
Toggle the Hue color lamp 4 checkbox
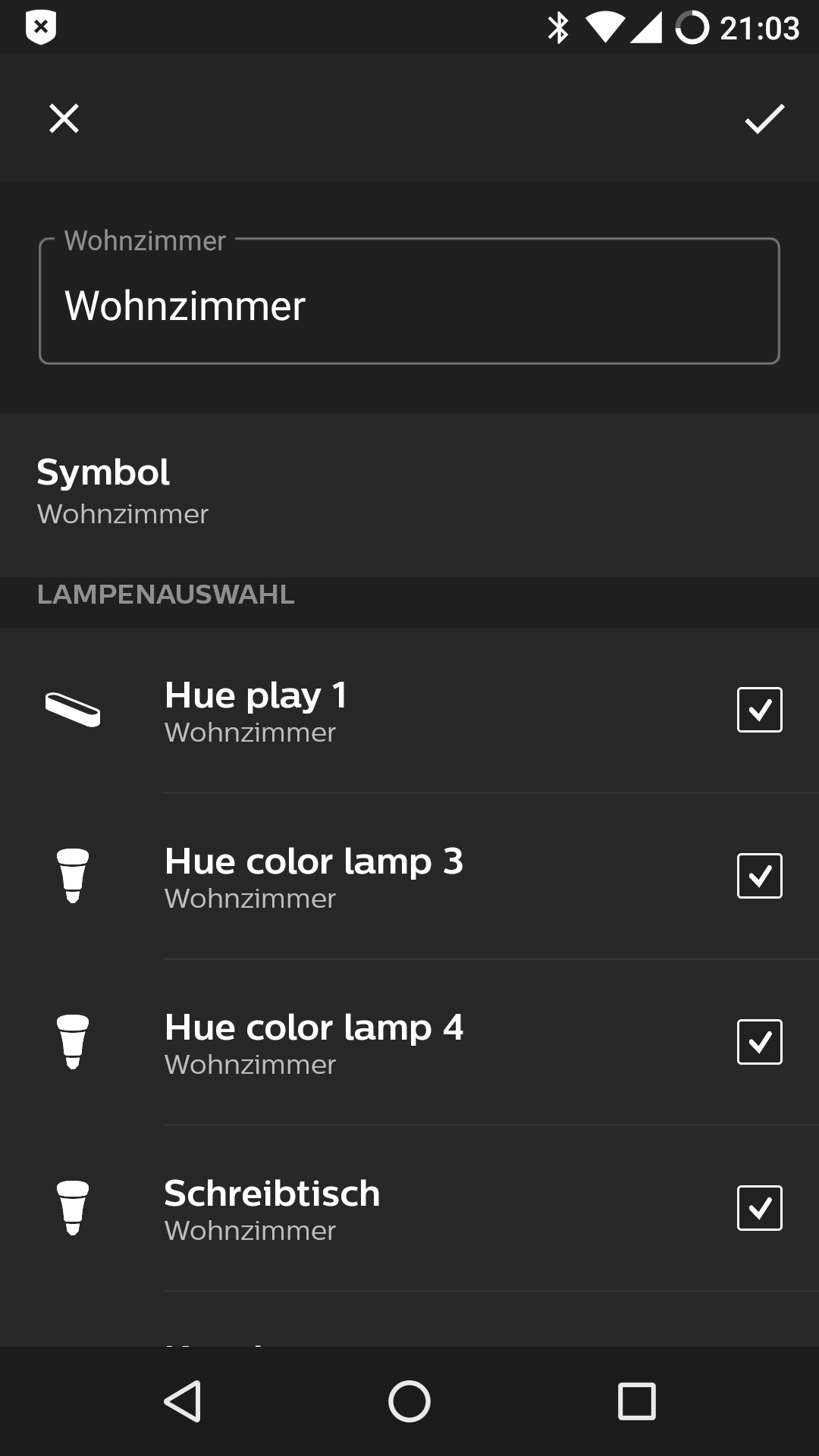[759, 1042]
